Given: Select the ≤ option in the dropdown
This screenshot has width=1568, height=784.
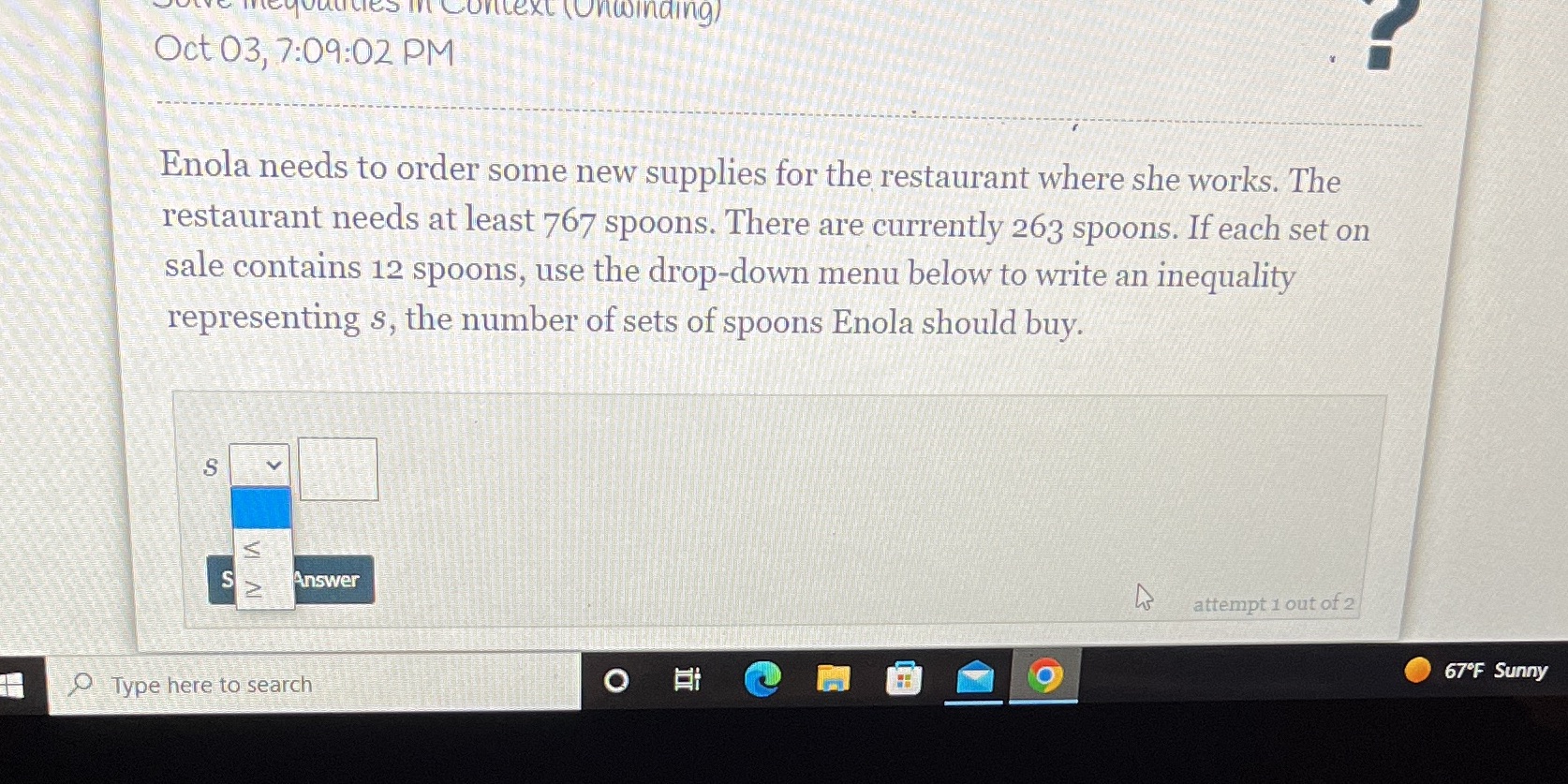Looking at the screenshot, I should pos(253,550).
